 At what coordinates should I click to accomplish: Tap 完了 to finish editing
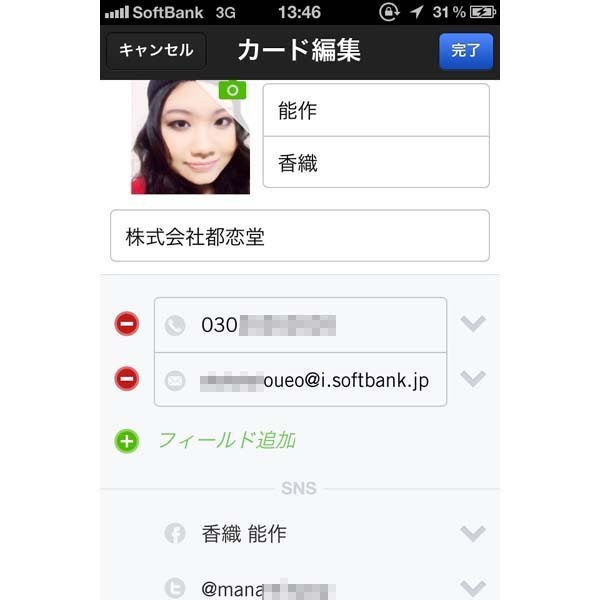pos(466,51)
